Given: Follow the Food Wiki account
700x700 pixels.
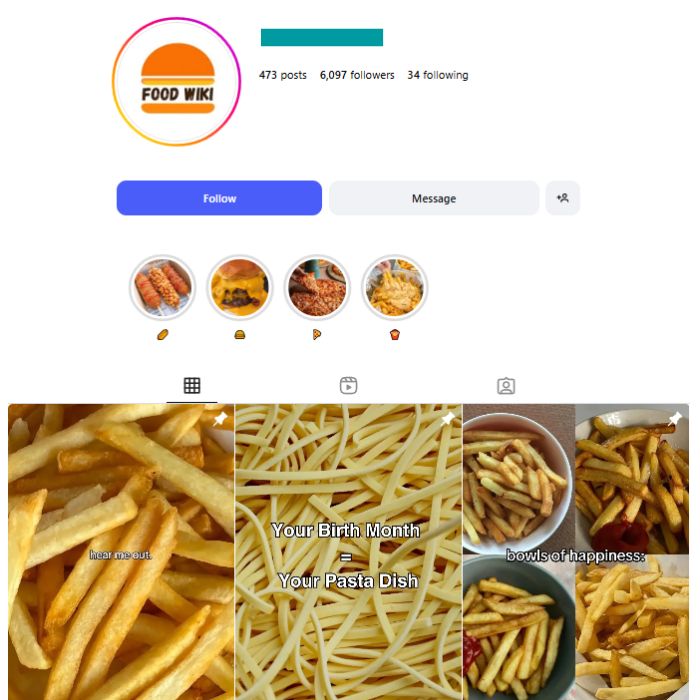Looking at the screenshot, I should pyautogui.click(x=219, y=198).
